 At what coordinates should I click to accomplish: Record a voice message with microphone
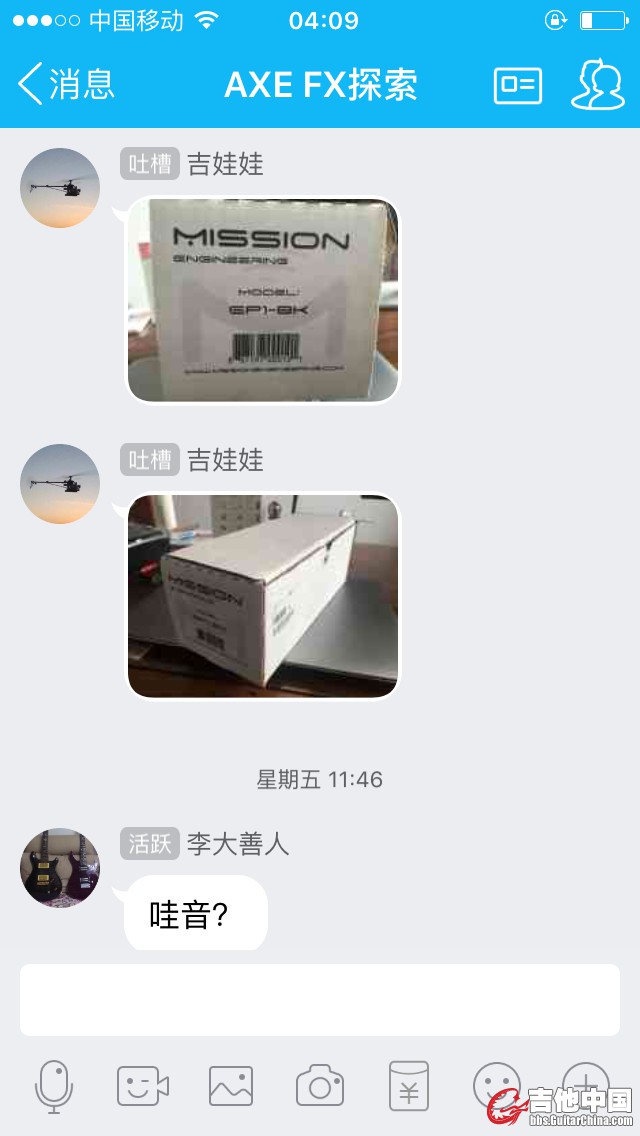point(54,1086)
